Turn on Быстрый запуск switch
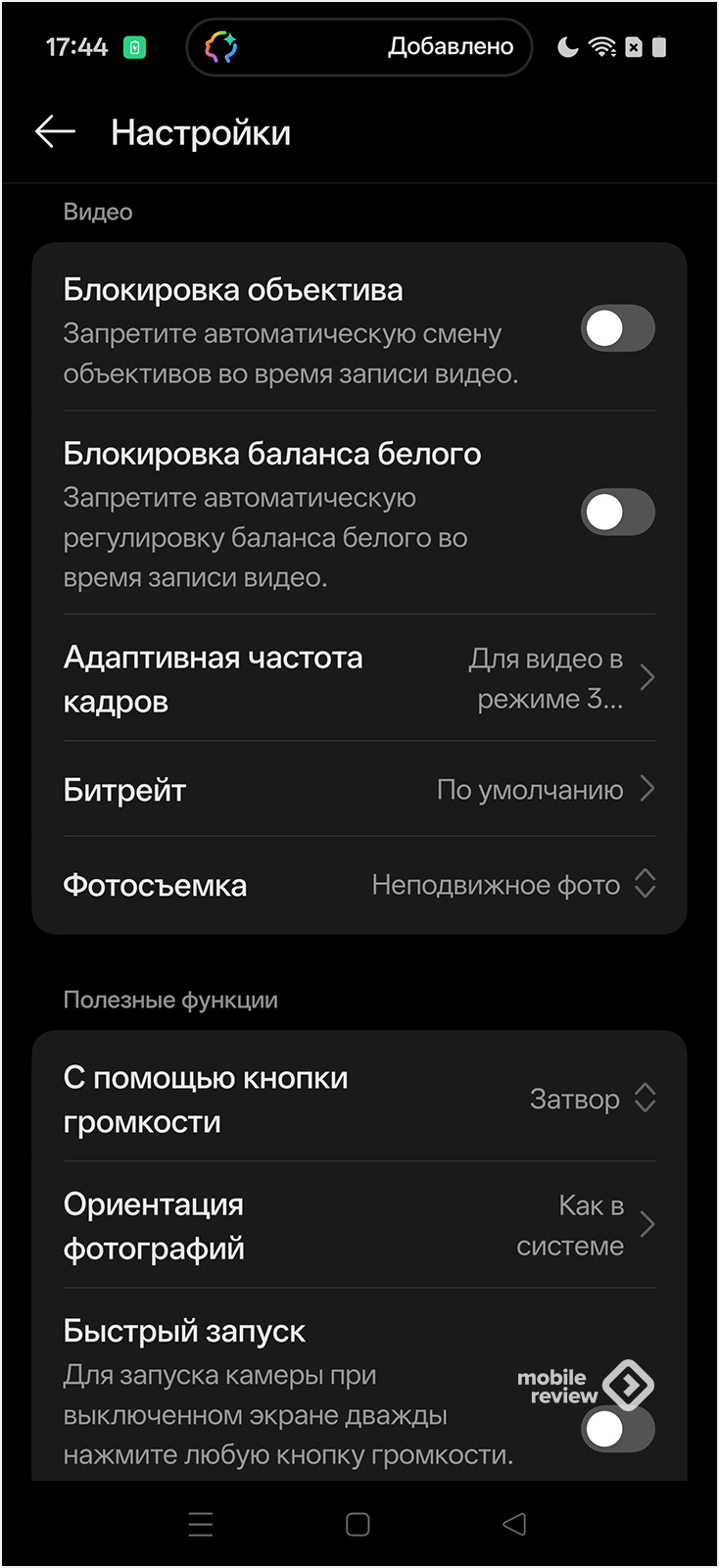This screenshot has width=719, height=1568. (x=617, y=1429)
